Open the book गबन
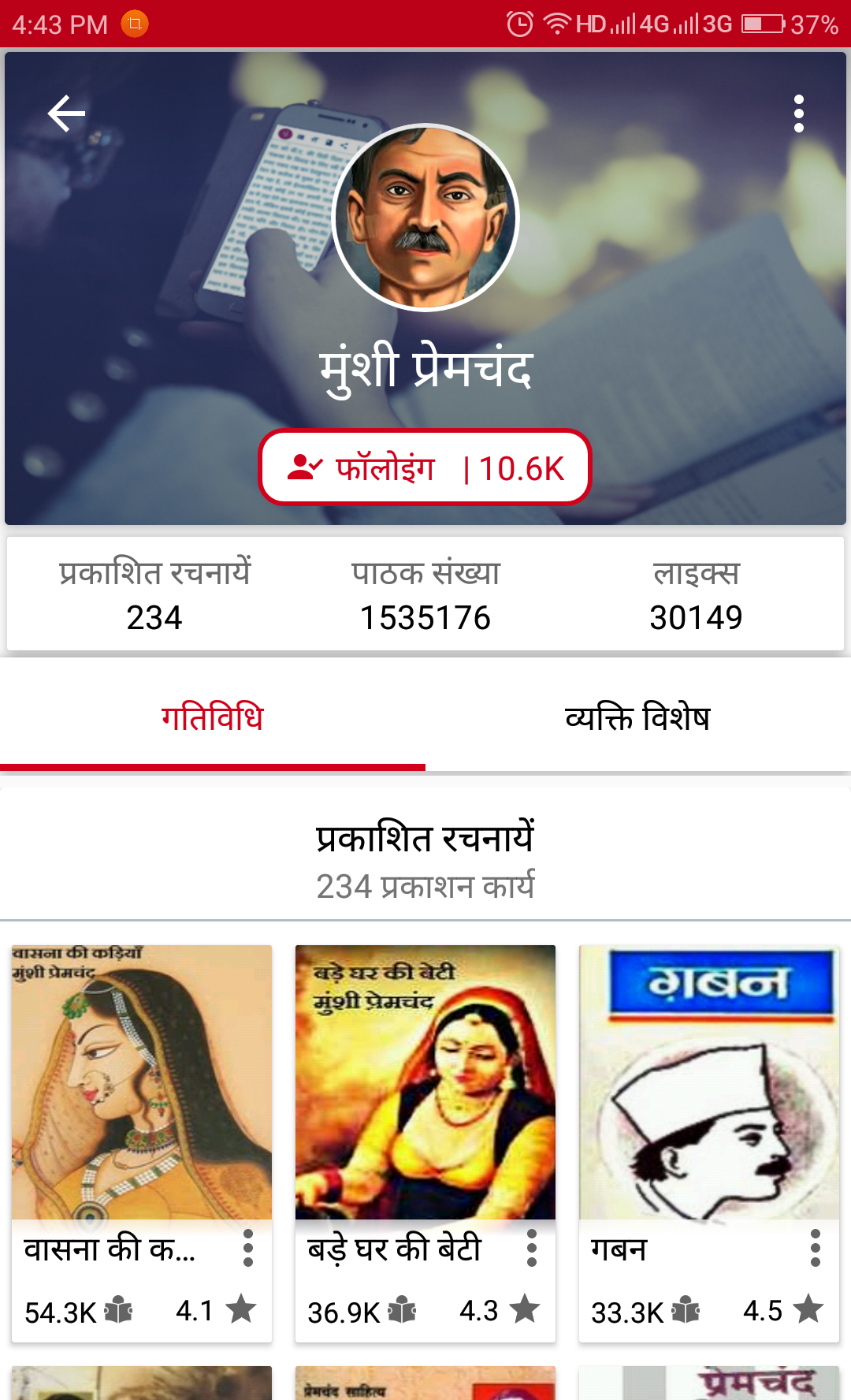 tap(709, 1082)
